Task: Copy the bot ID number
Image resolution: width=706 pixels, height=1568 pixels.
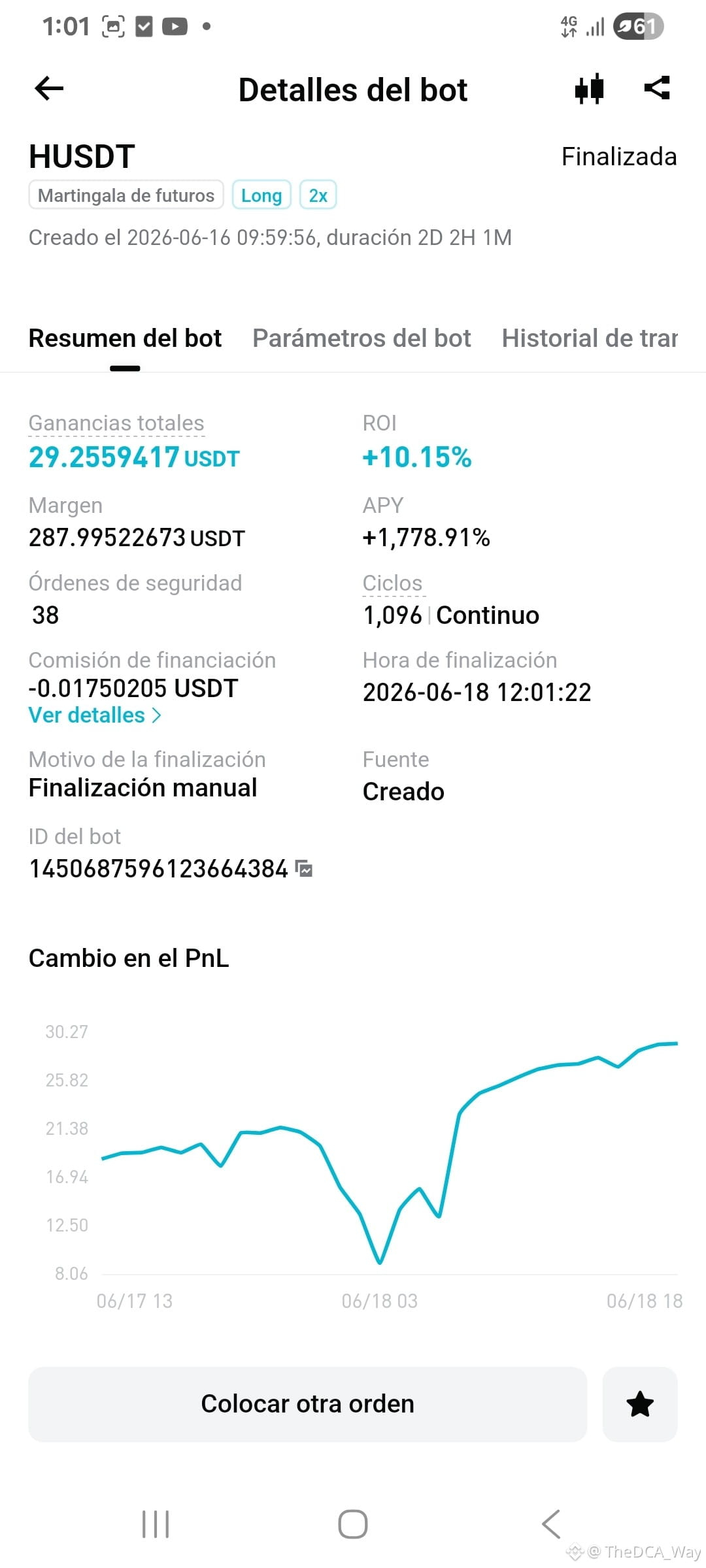Action: point(305,869)
